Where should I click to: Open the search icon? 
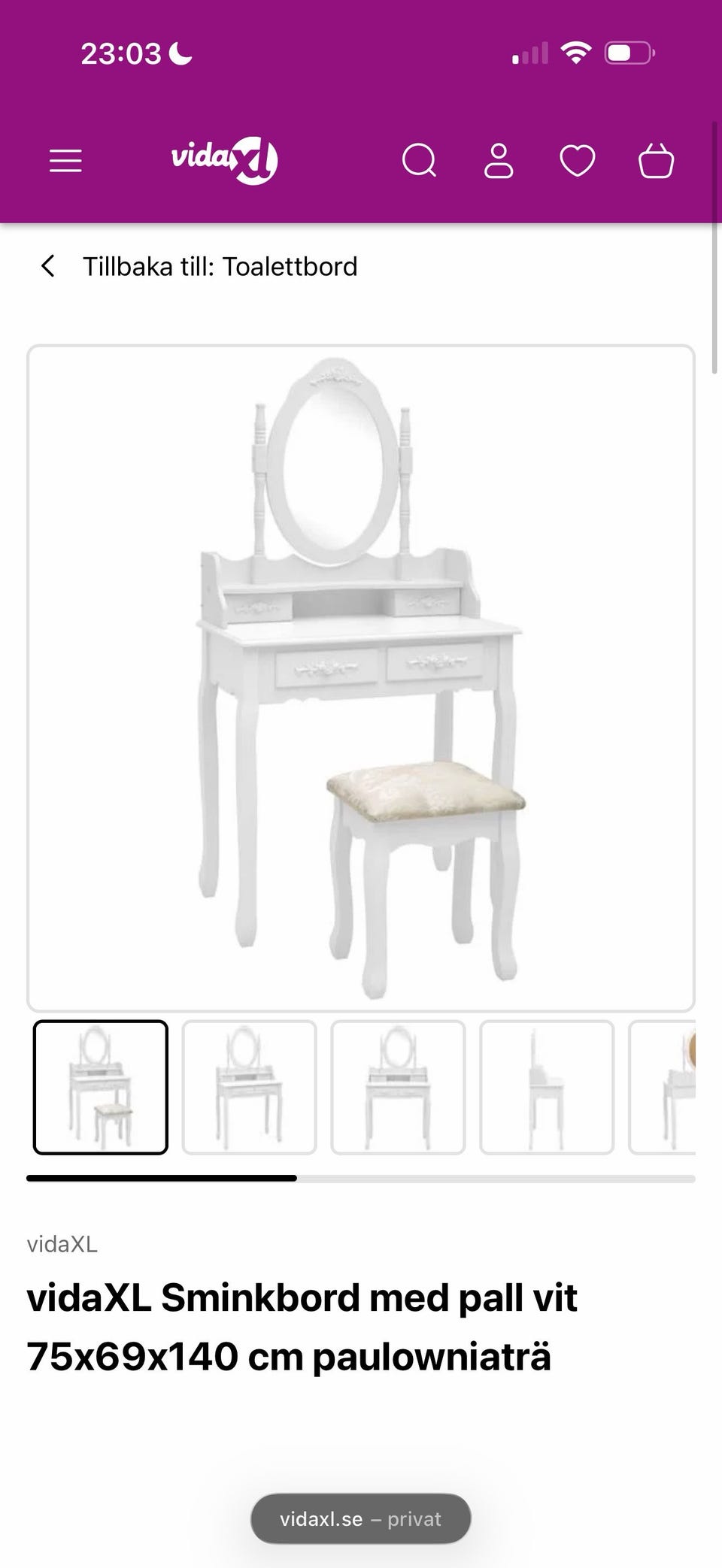click(419, 161)
